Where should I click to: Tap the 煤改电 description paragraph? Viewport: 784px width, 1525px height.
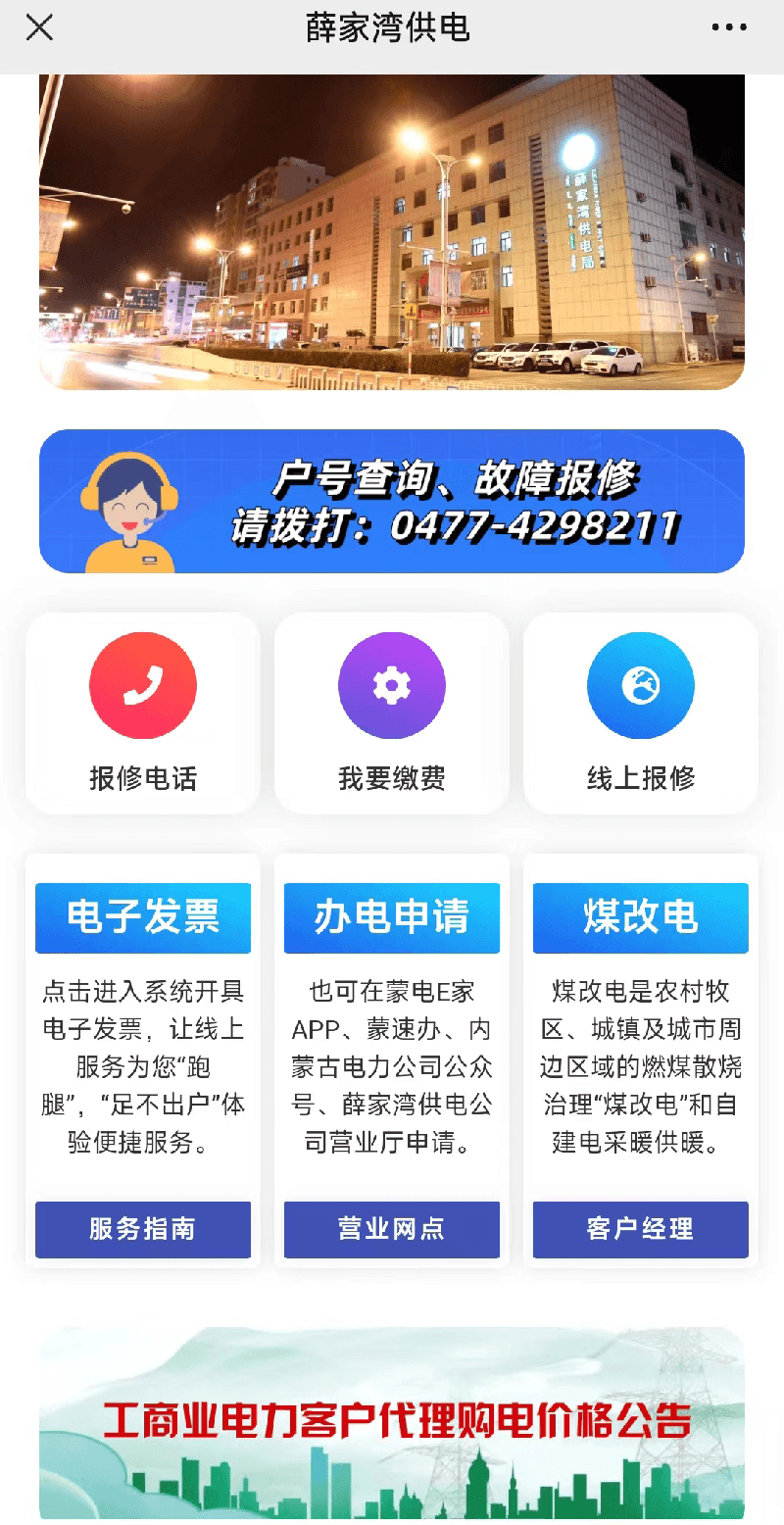click(x=640, y=1068)
